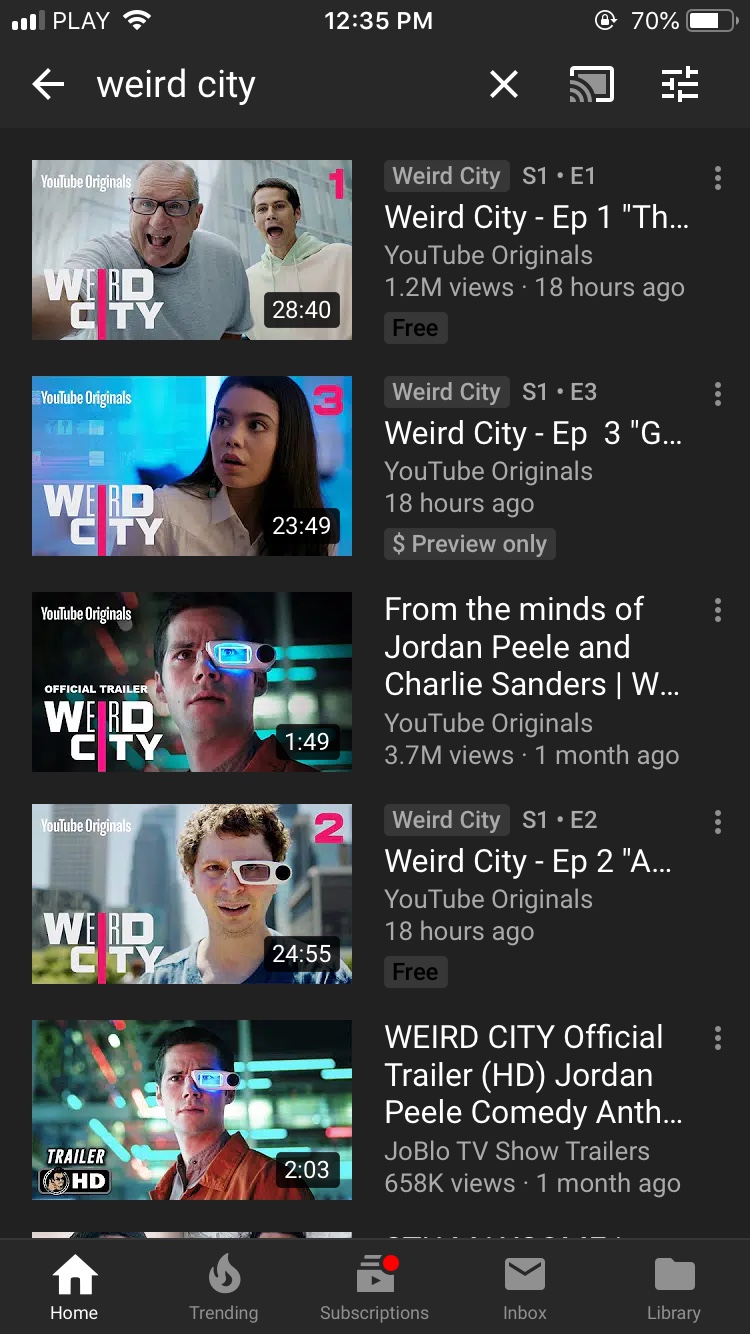Go to the Inbox tab

525,1288
